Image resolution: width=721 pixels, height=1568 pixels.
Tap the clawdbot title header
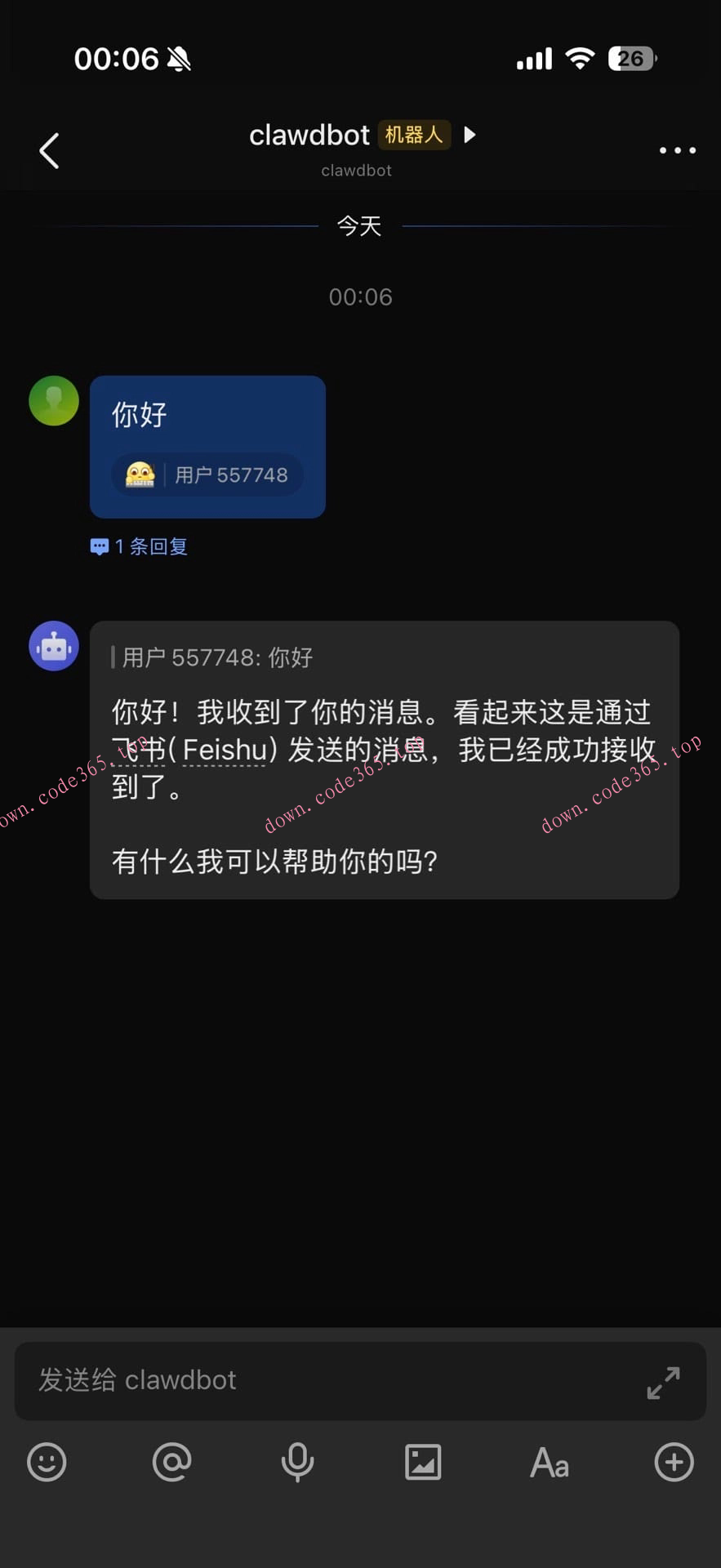click(x=309, y=135)
